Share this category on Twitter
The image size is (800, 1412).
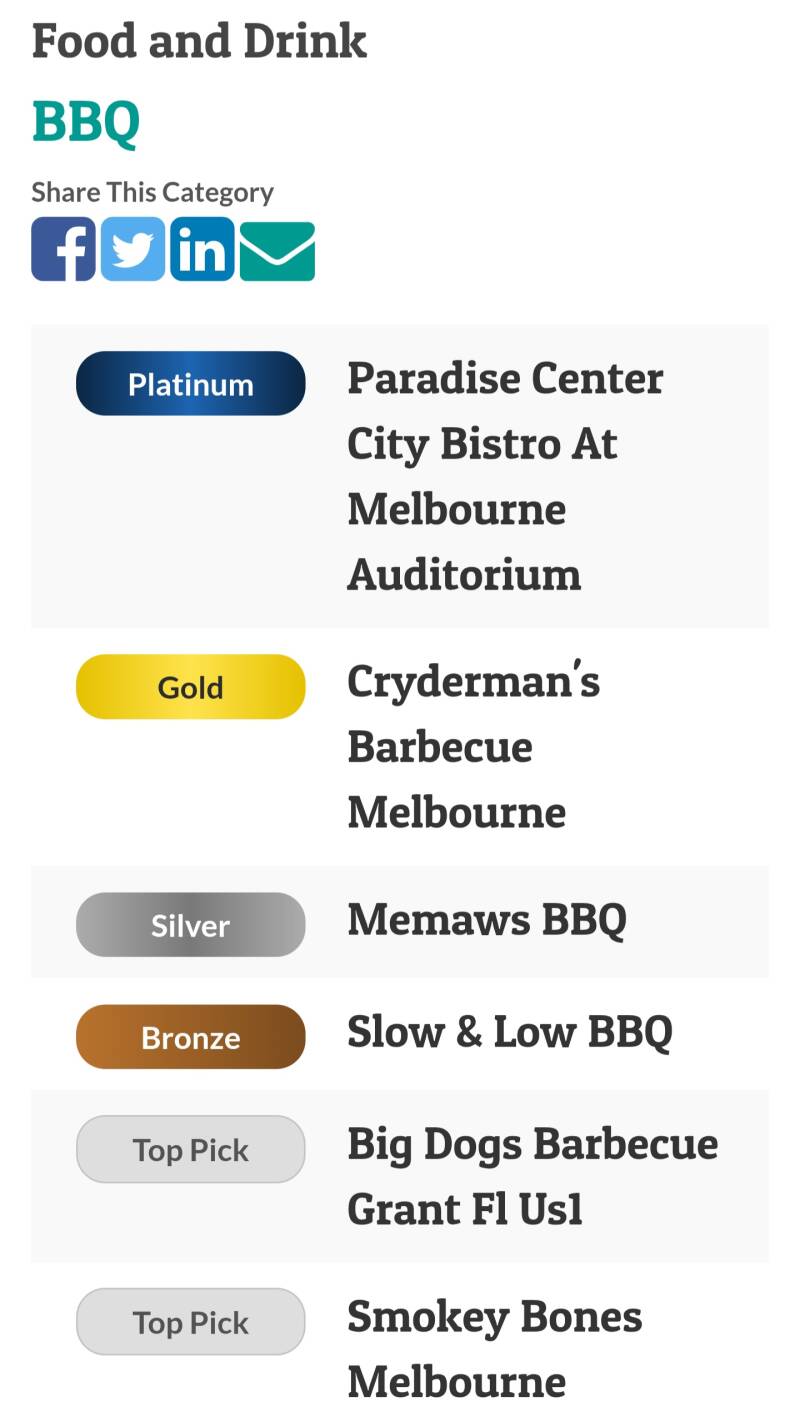(x=133, y=249)
